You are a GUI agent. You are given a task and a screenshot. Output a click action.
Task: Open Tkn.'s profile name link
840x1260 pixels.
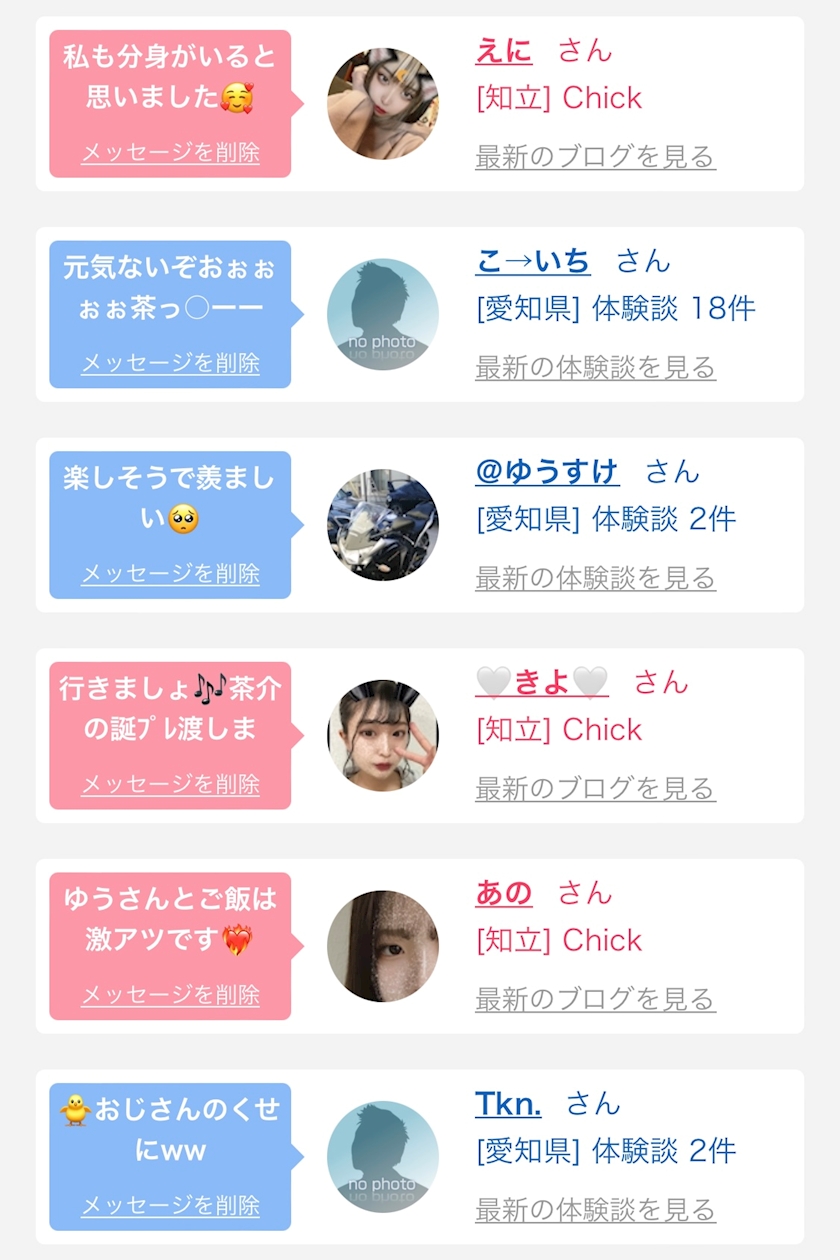coord(508,1103)
